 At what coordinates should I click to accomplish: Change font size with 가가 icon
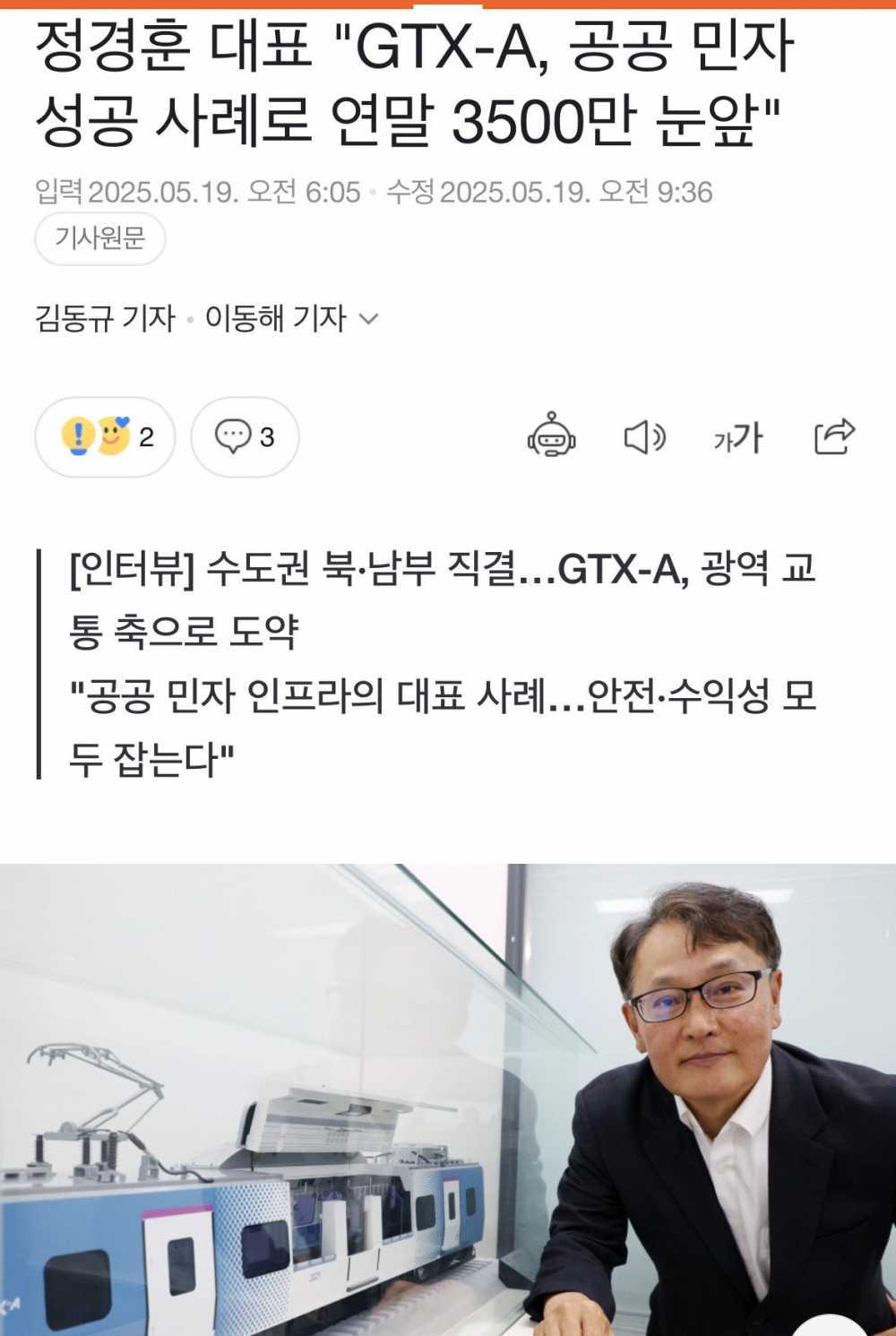(737, 438)
